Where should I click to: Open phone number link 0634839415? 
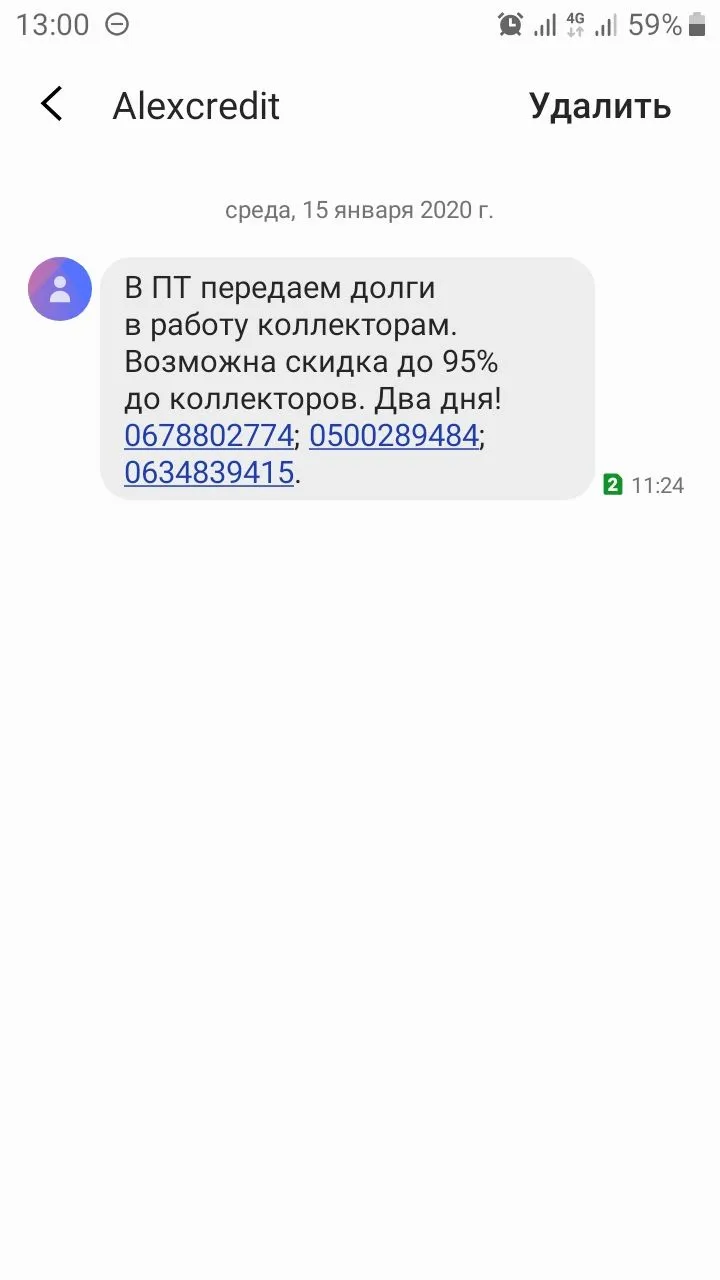coord(209,472)
